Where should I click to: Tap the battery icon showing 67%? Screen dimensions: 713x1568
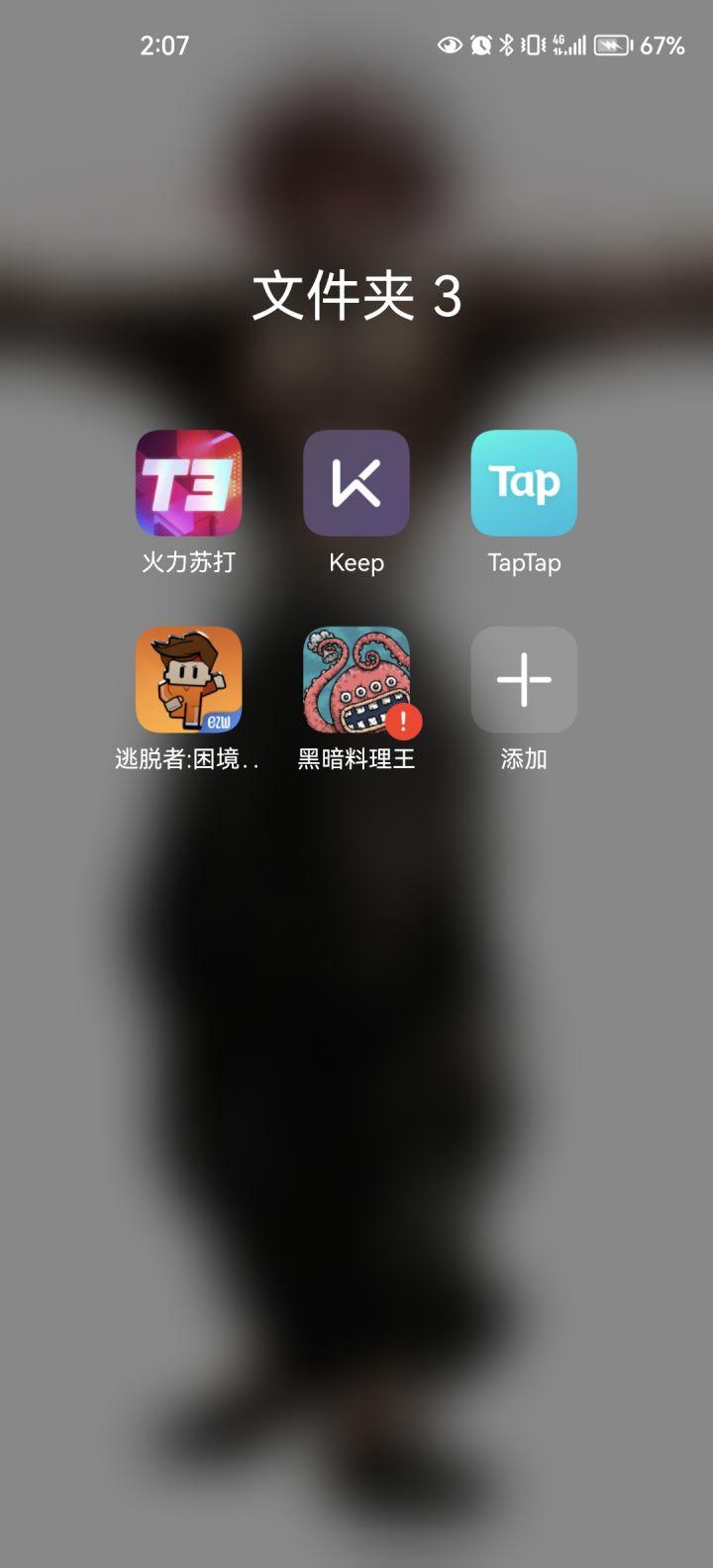point(611,44)
